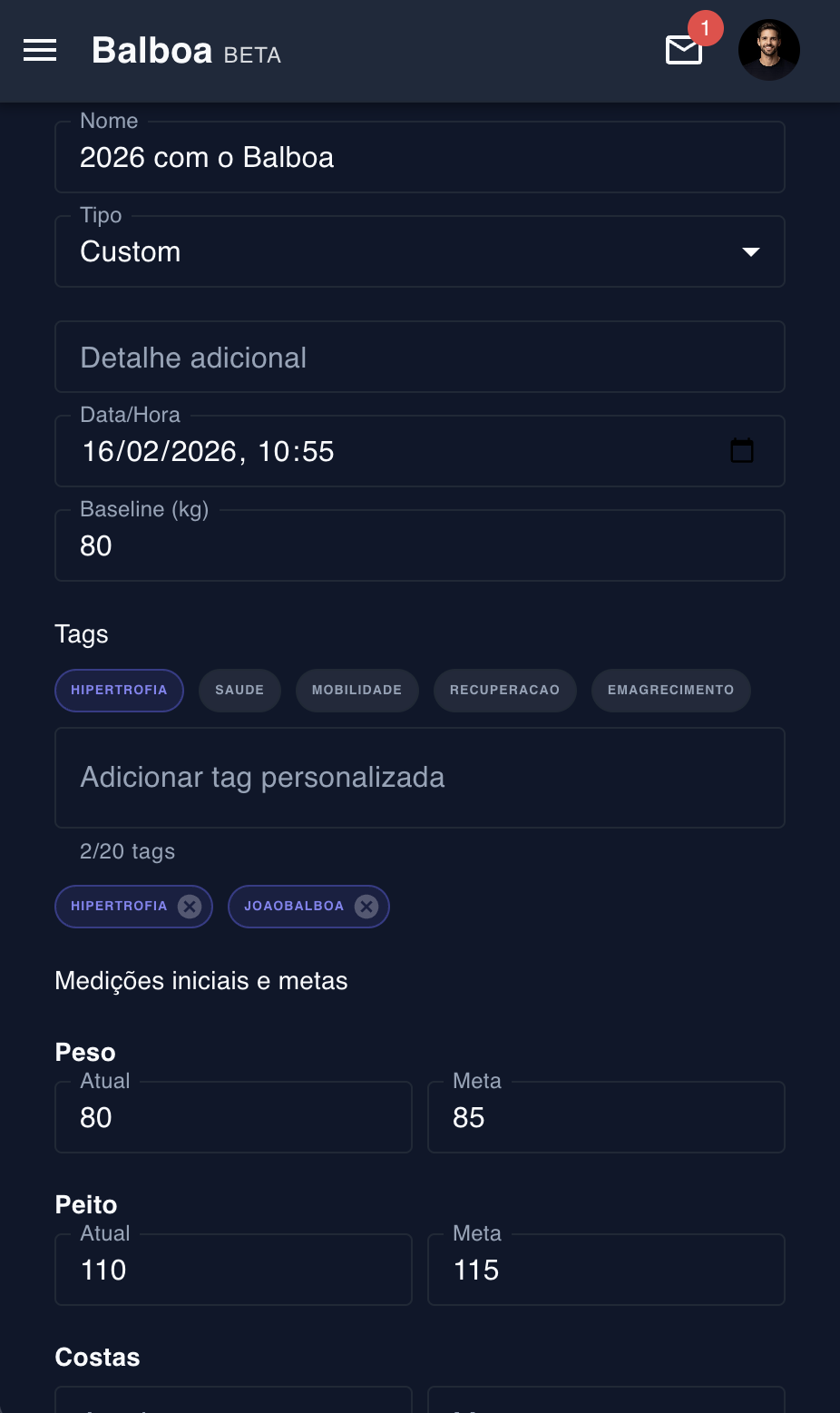This screenshot has height=1413, width=840.
Task: Remove the JOAOBALBOA tag via its X icon
Action: click(x=366, y=906)
